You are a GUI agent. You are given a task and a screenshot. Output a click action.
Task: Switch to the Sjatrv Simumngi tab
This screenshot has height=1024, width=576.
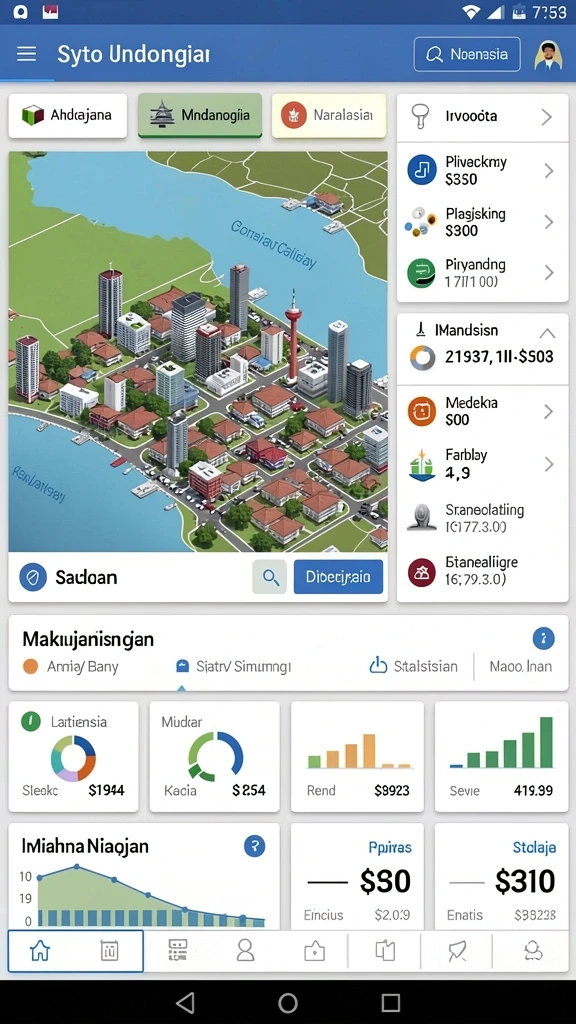(x=234, y=667)
